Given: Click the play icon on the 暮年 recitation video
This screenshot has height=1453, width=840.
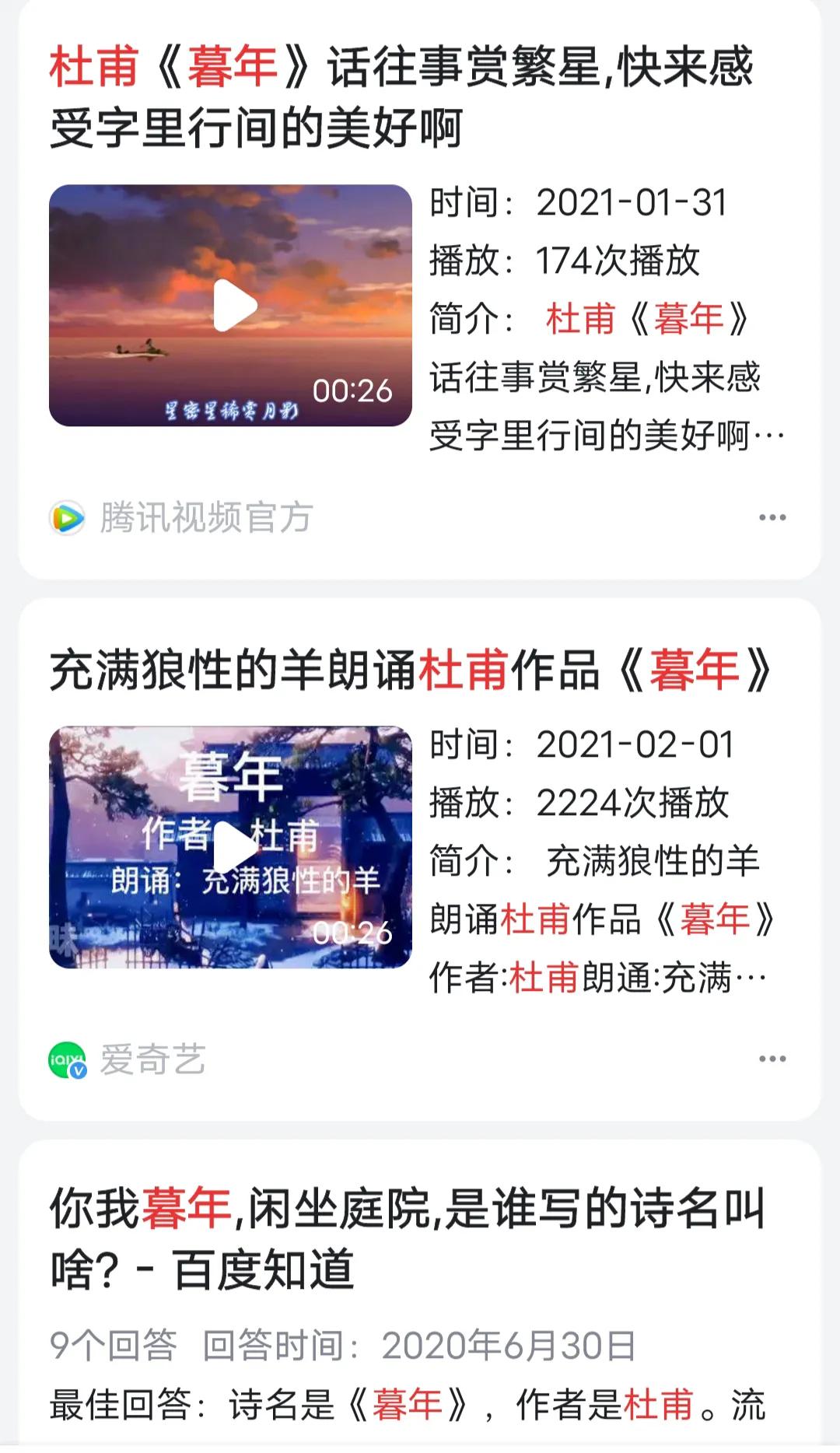Looking at the screenshot, I should 232,849.
